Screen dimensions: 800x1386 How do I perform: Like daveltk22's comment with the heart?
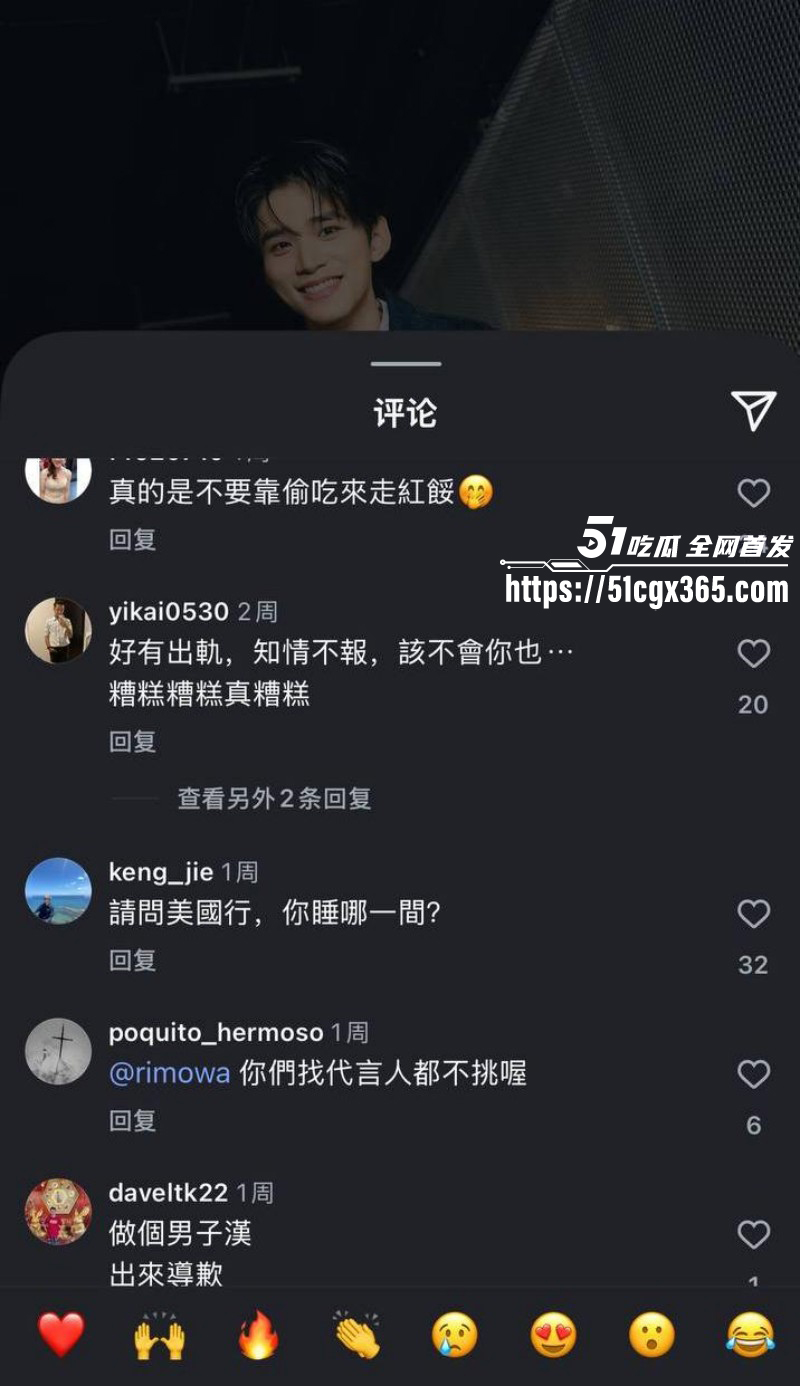tap(752, 1233)
